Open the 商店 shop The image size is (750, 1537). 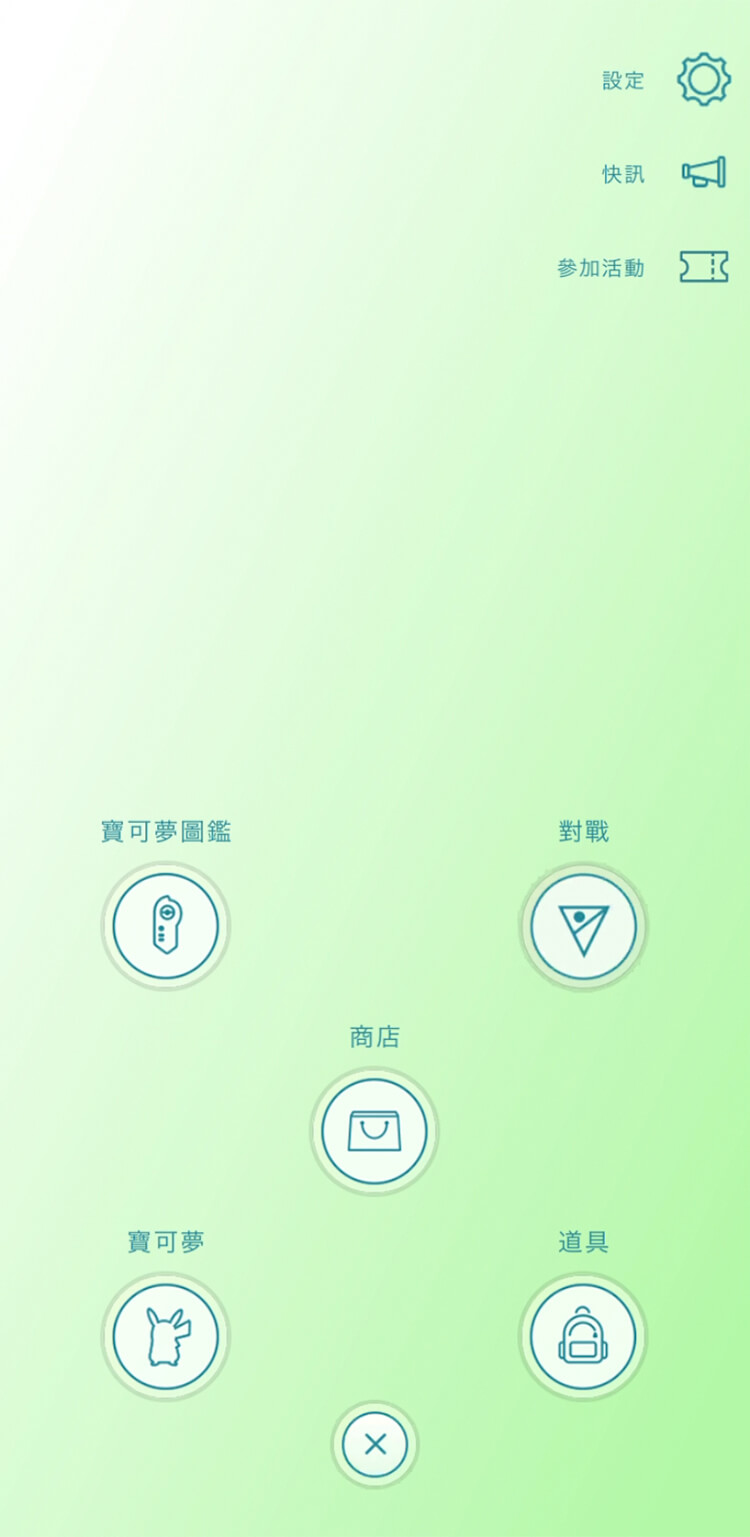pos(374,1131)
